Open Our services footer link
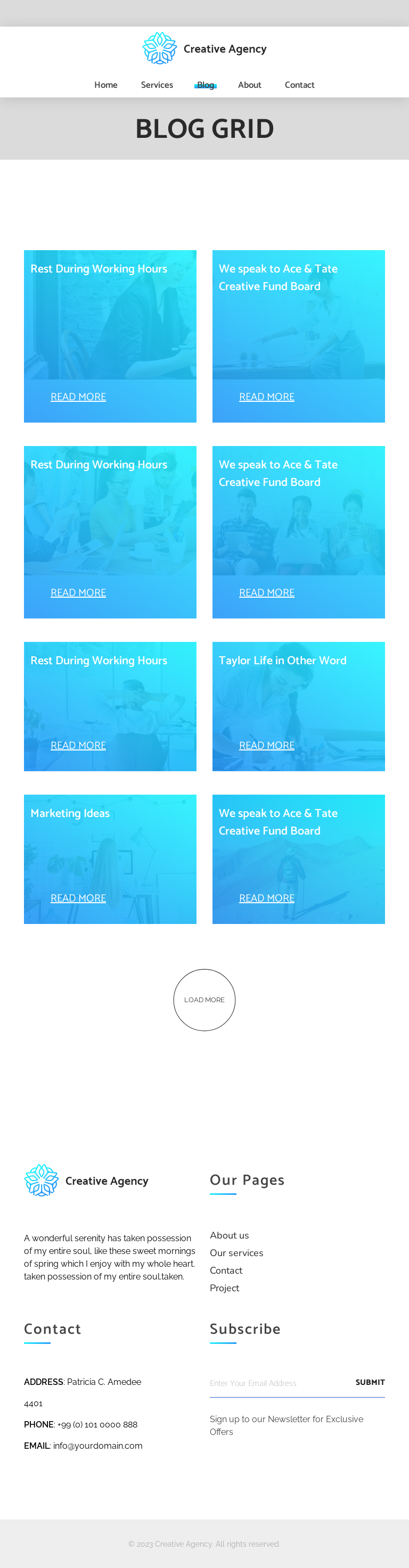This screenshot has width=409, height=1568. coord(237,1253)
